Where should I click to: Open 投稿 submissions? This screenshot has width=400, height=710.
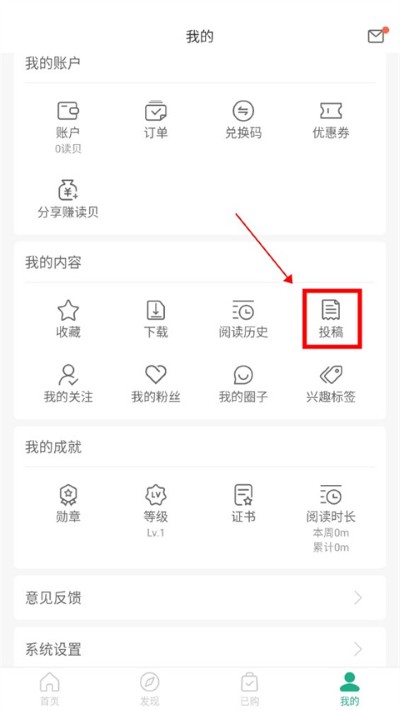point(331,319)
